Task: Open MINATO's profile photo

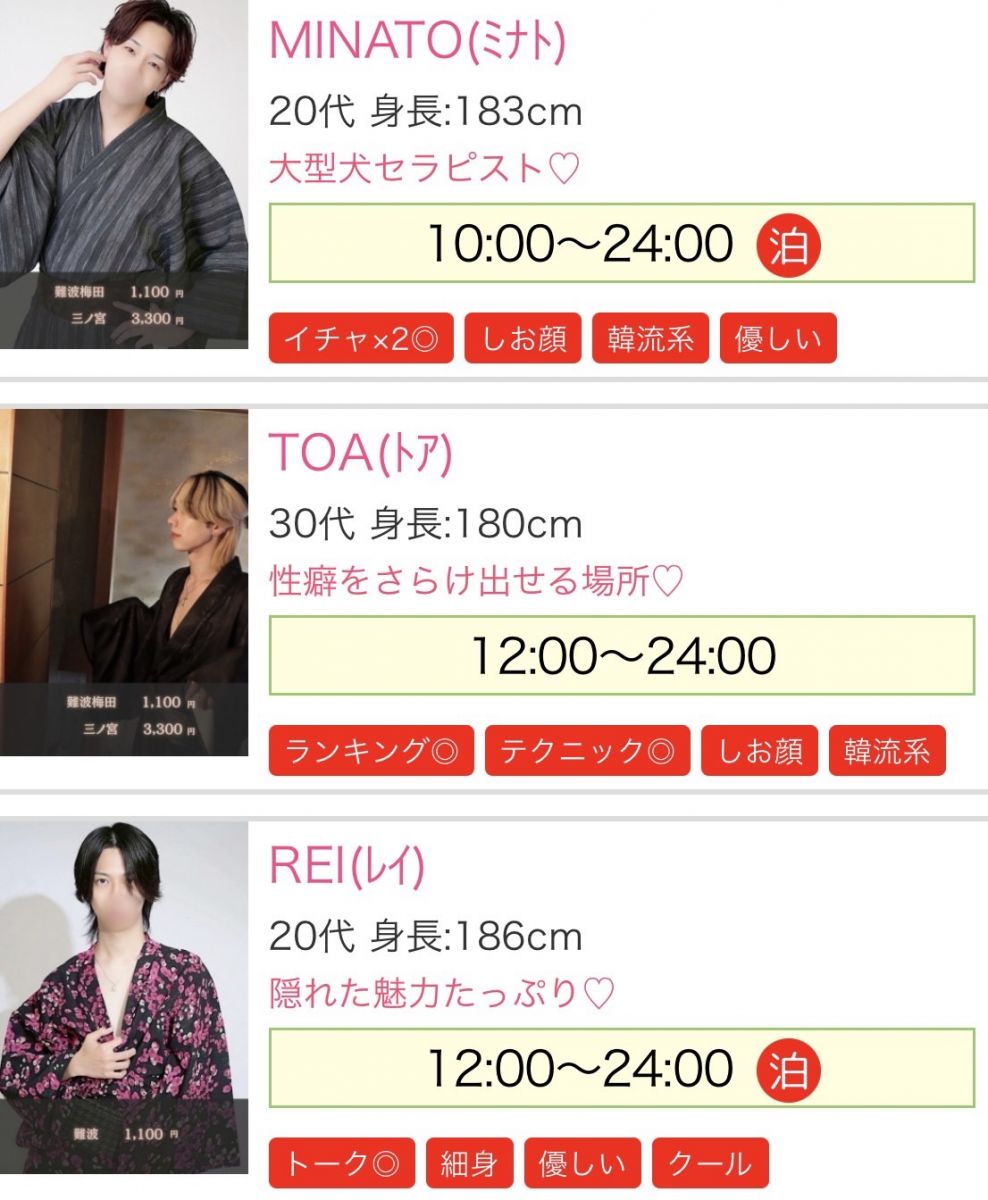Action: pos(124,175)
